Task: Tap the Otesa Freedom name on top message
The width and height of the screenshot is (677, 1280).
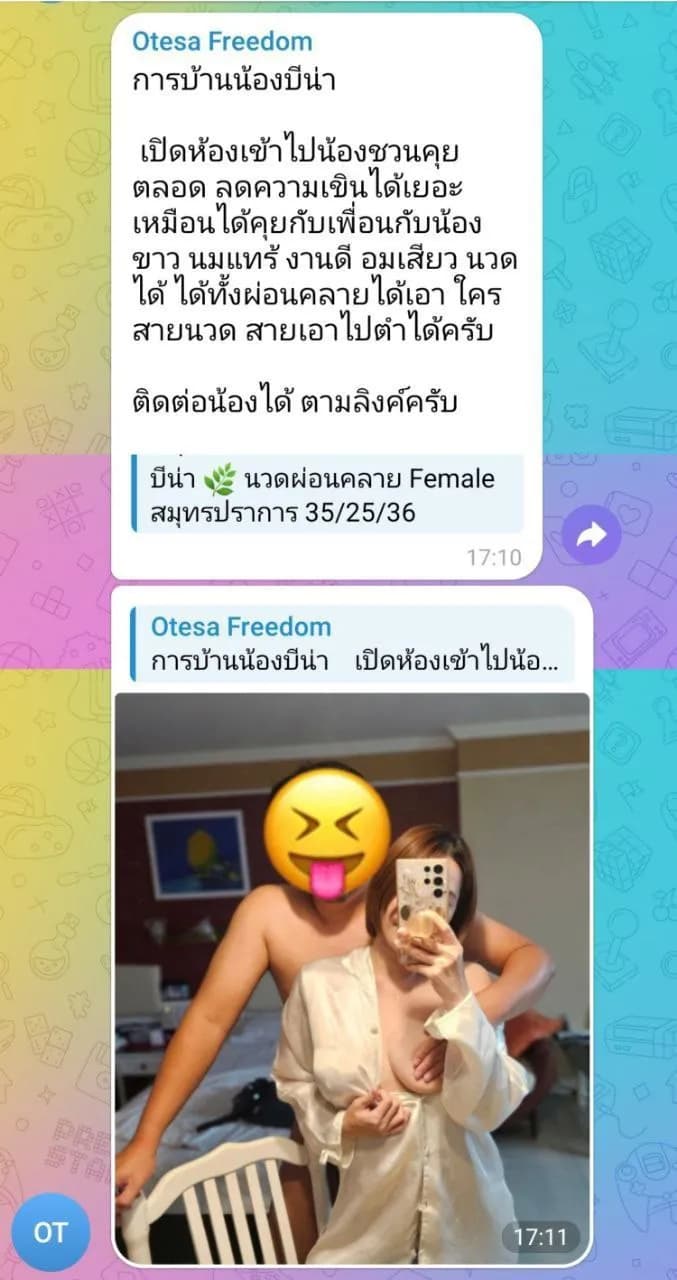Action: click(x=222, y=41)
